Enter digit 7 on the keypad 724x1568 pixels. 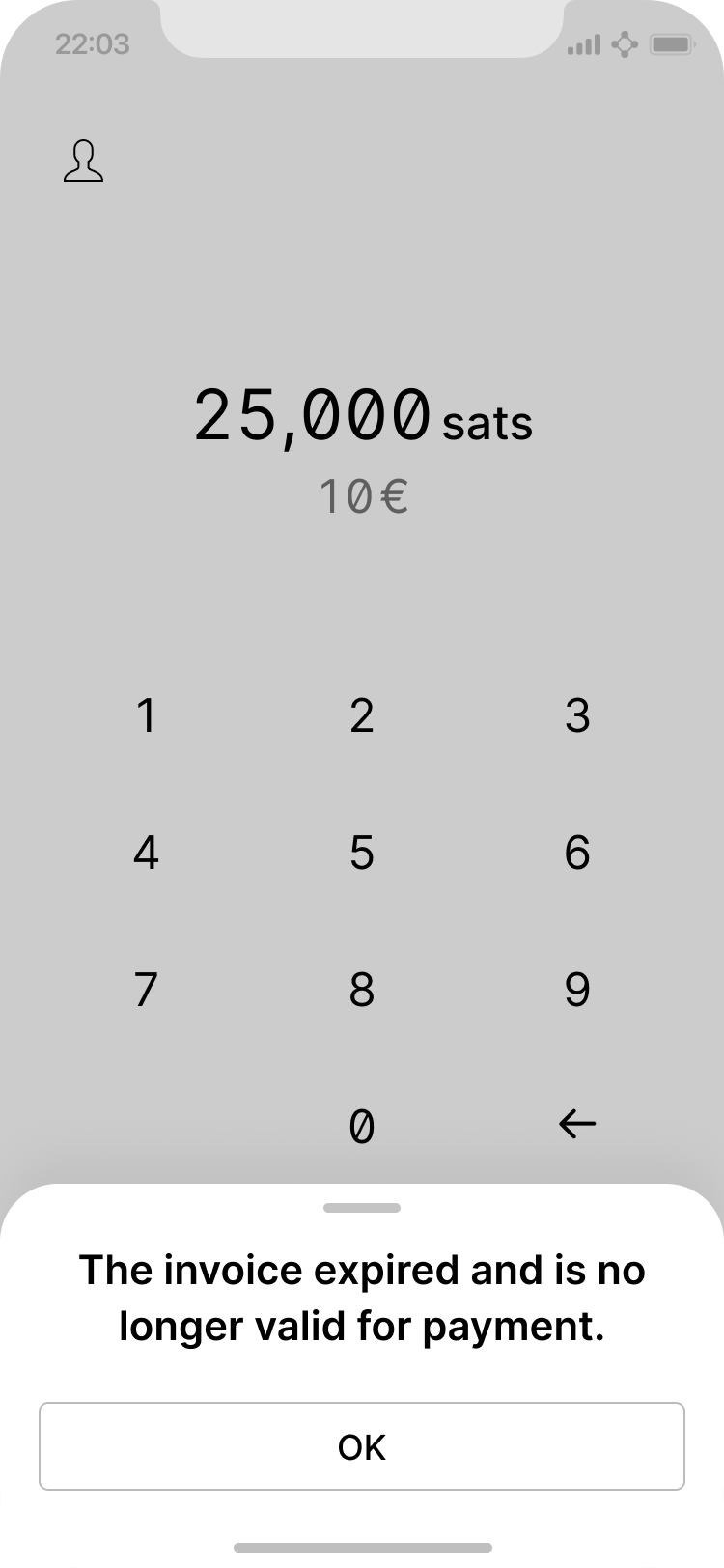(146, 990)
